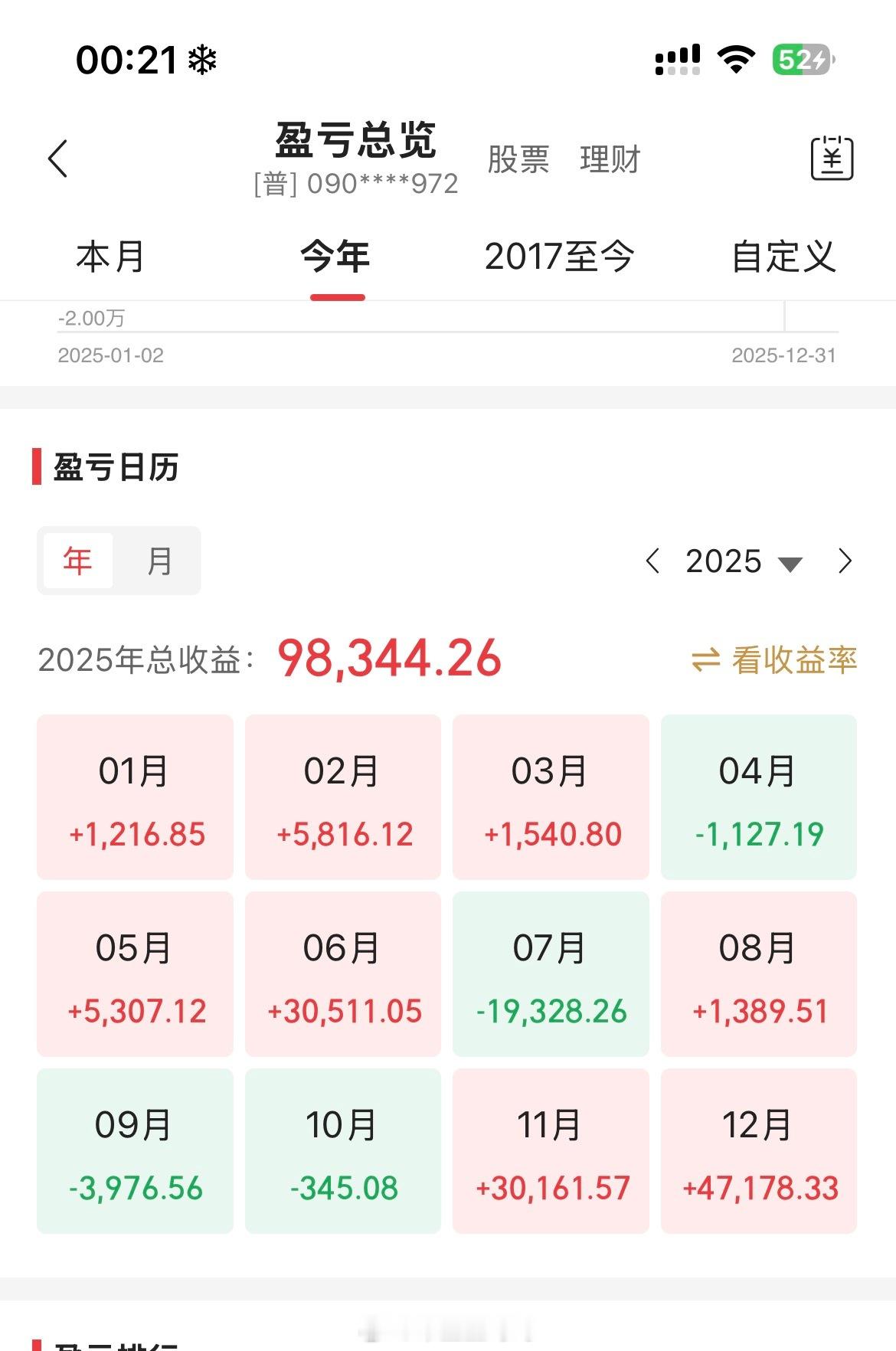Switch calendar to 月 view

click(159, 561)
